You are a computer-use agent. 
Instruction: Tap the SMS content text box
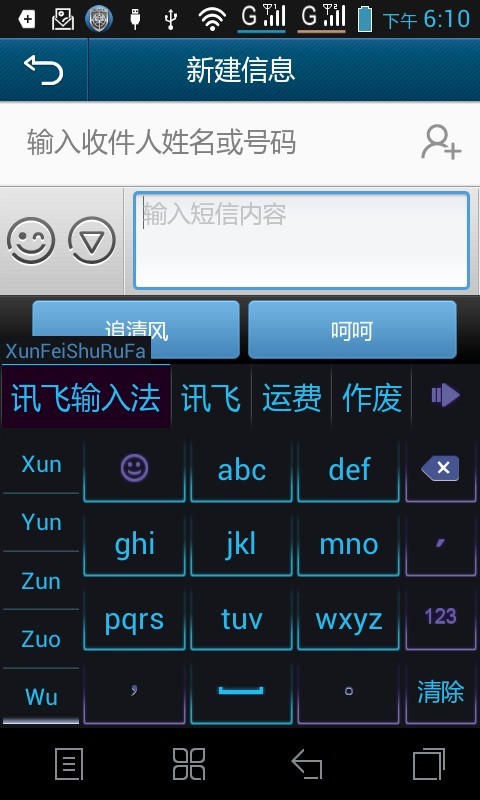(x=301, y=240)
